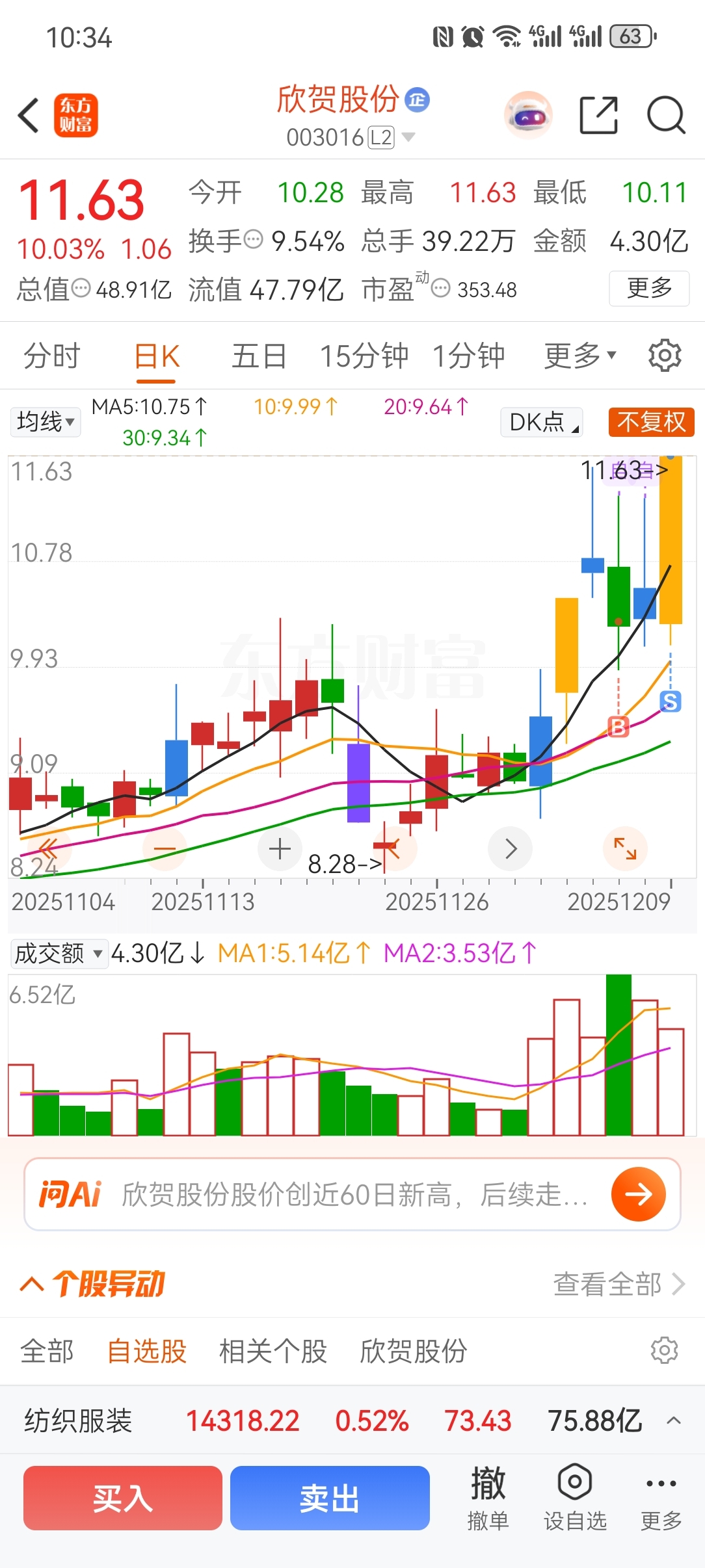Open the AI robot assistant icon
Image resolution: width=705 pixels, height=1568 pixels.
tap(528, 116)
